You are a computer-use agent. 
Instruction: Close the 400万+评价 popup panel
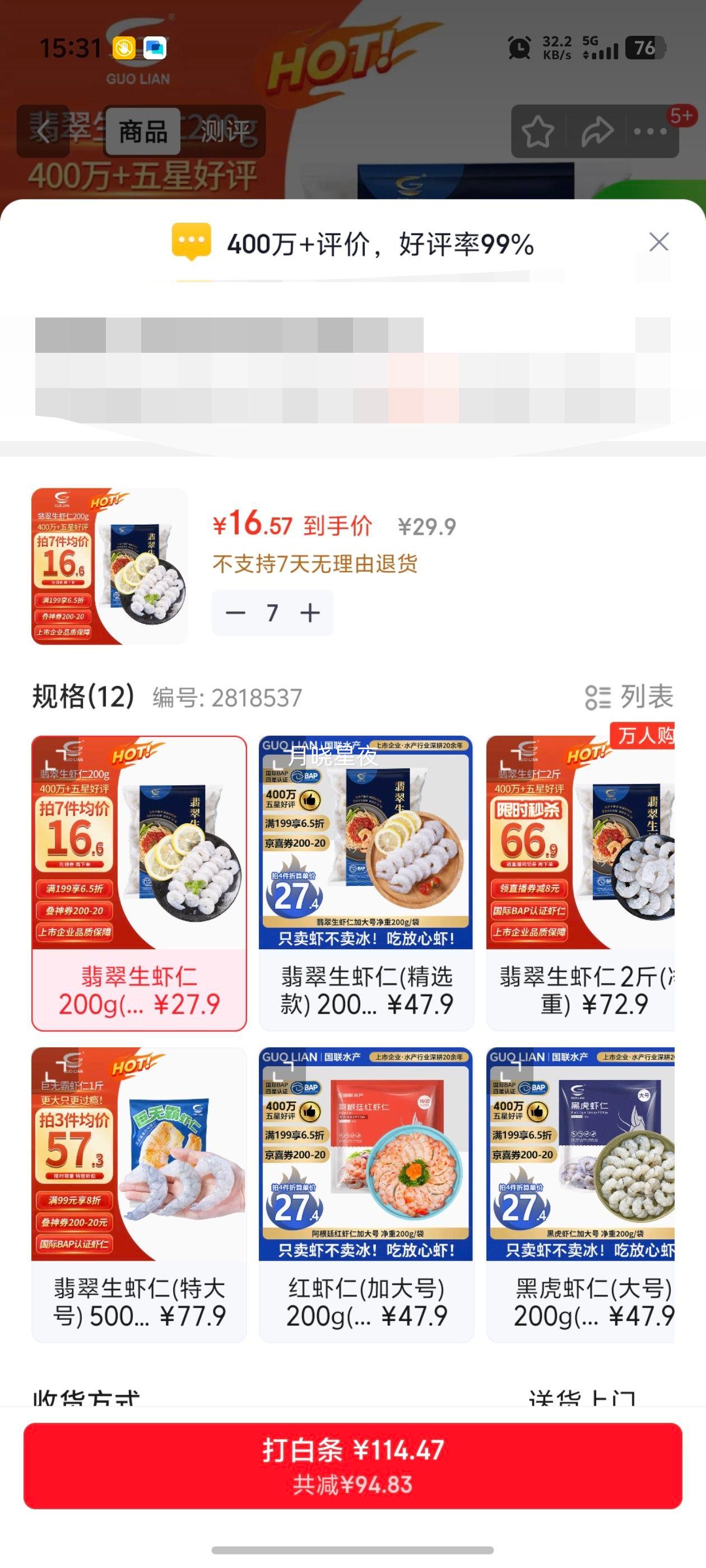(659, 242)
